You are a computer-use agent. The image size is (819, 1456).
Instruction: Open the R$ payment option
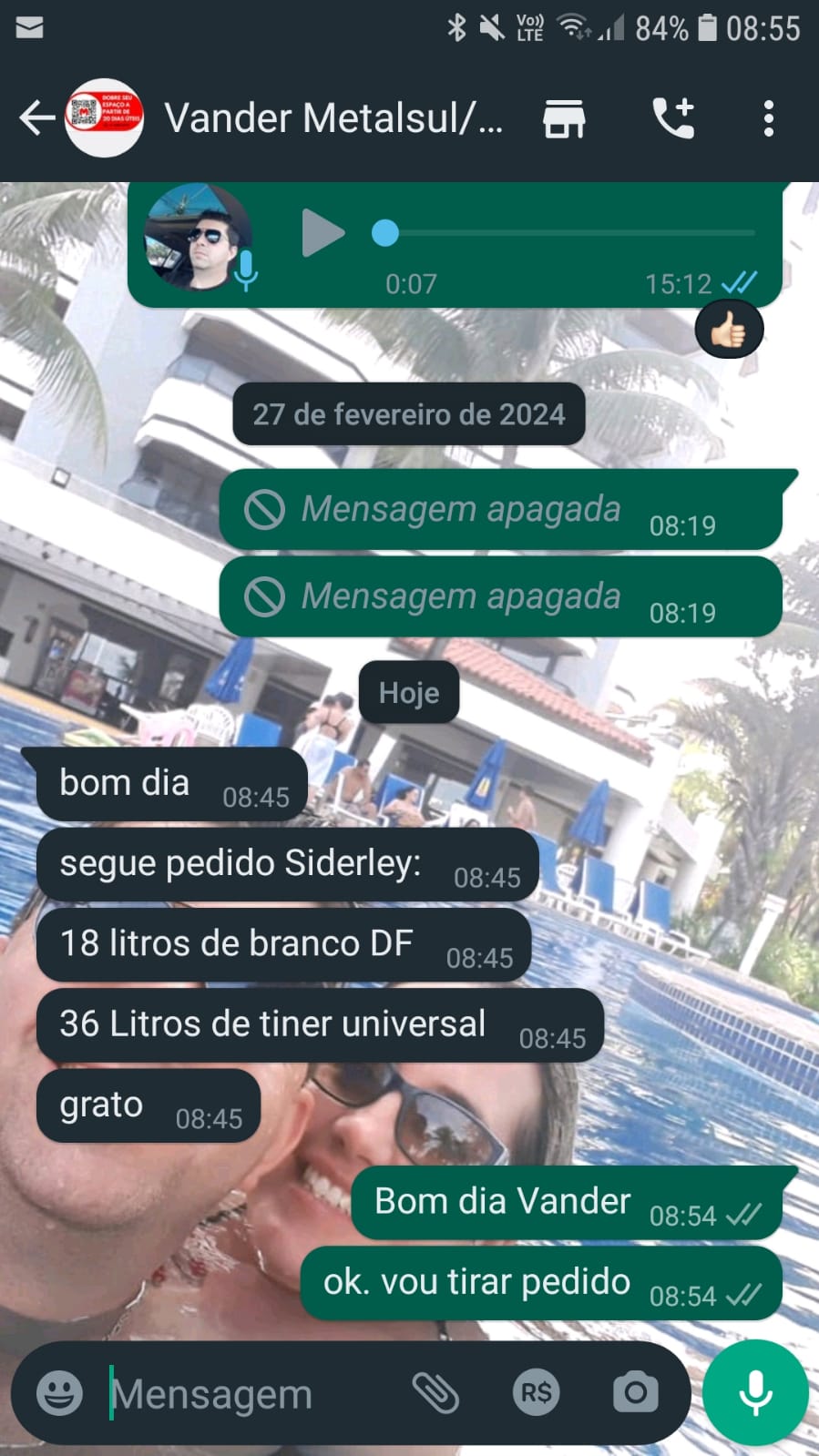(x=536, y=1392)
